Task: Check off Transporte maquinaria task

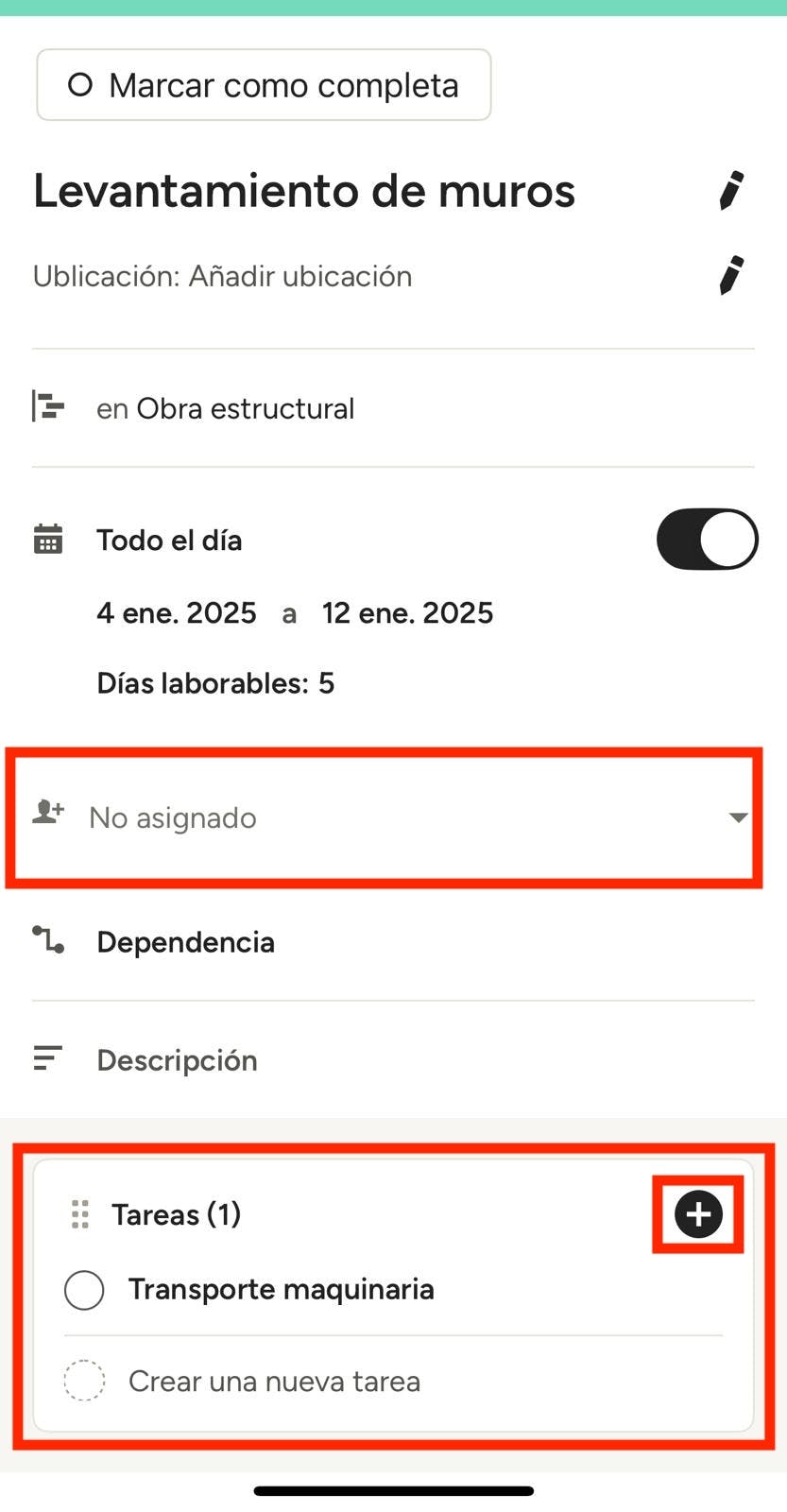Action: click(x=84, y=1290)
